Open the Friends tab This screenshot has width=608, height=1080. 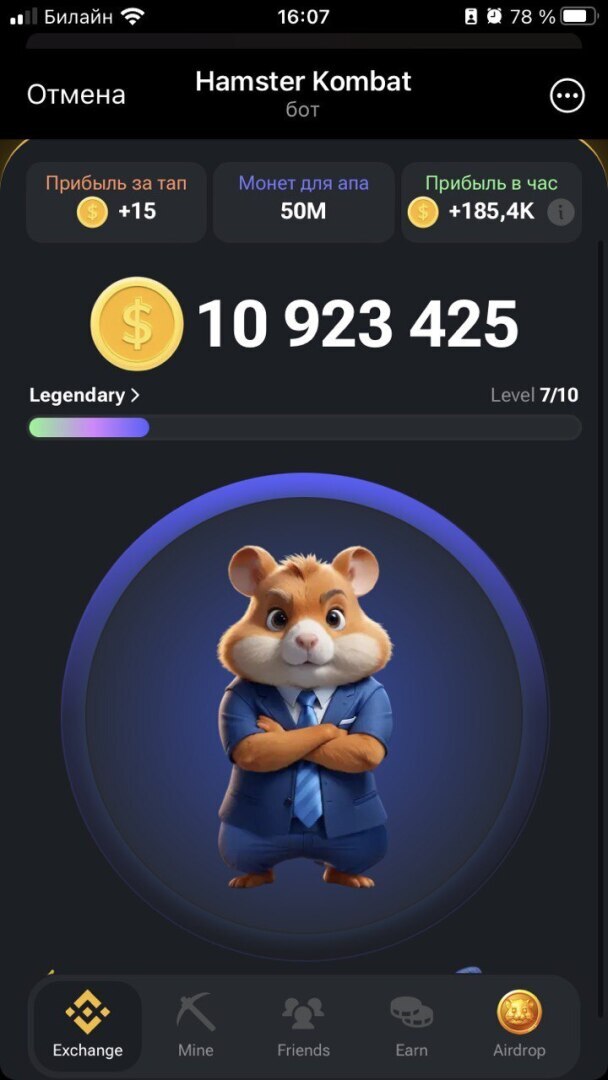coord(303,1026)
